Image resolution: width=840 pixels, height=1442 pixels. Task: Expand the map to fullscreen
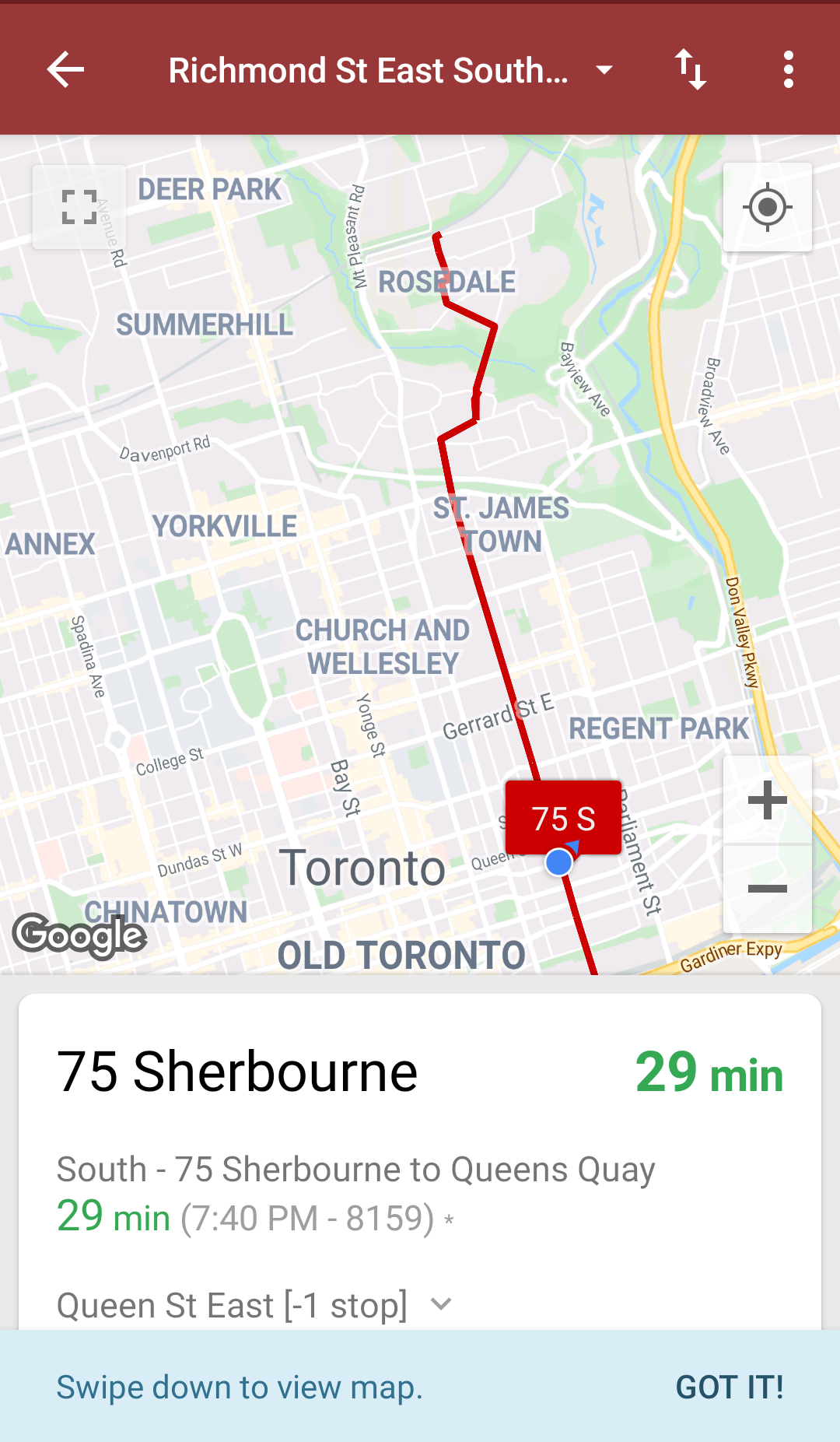point(79,207)
